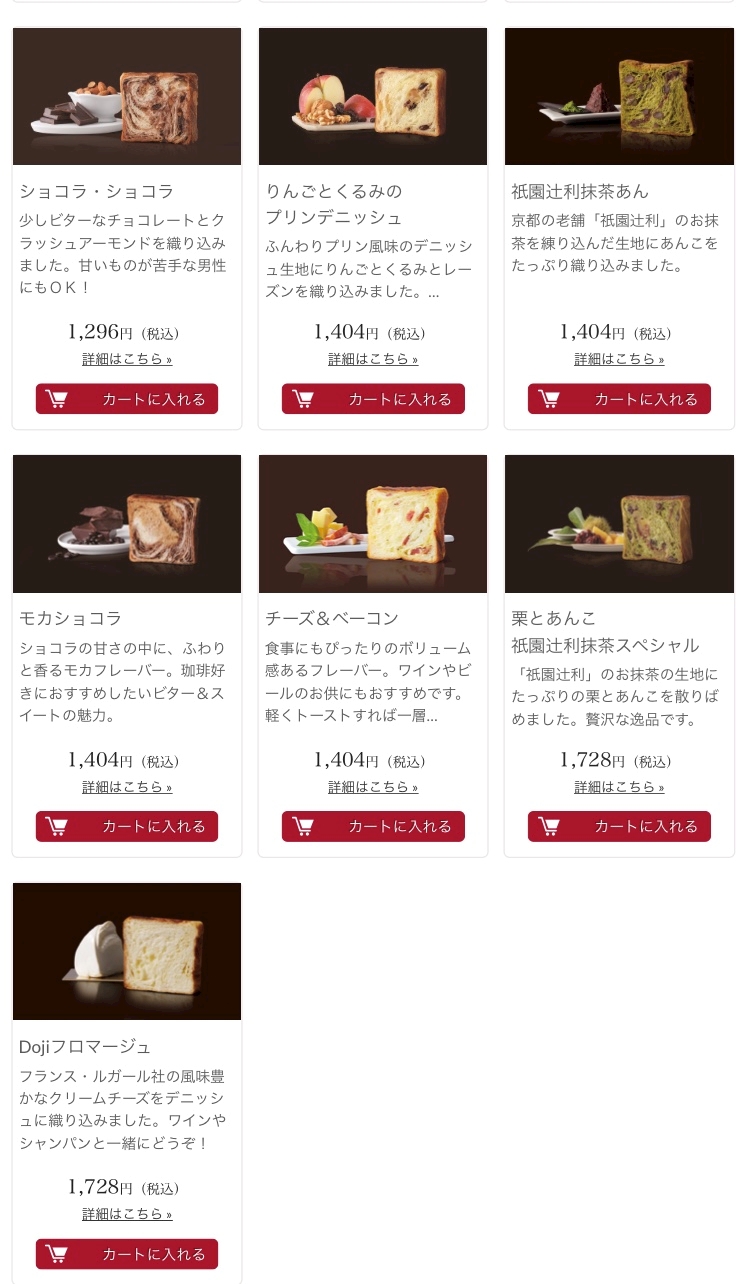Image resolution: width=742 pixels, height=1284 pixels.
Task: Add モカショコラ to the cart
Action: click(x=127, y=826)
